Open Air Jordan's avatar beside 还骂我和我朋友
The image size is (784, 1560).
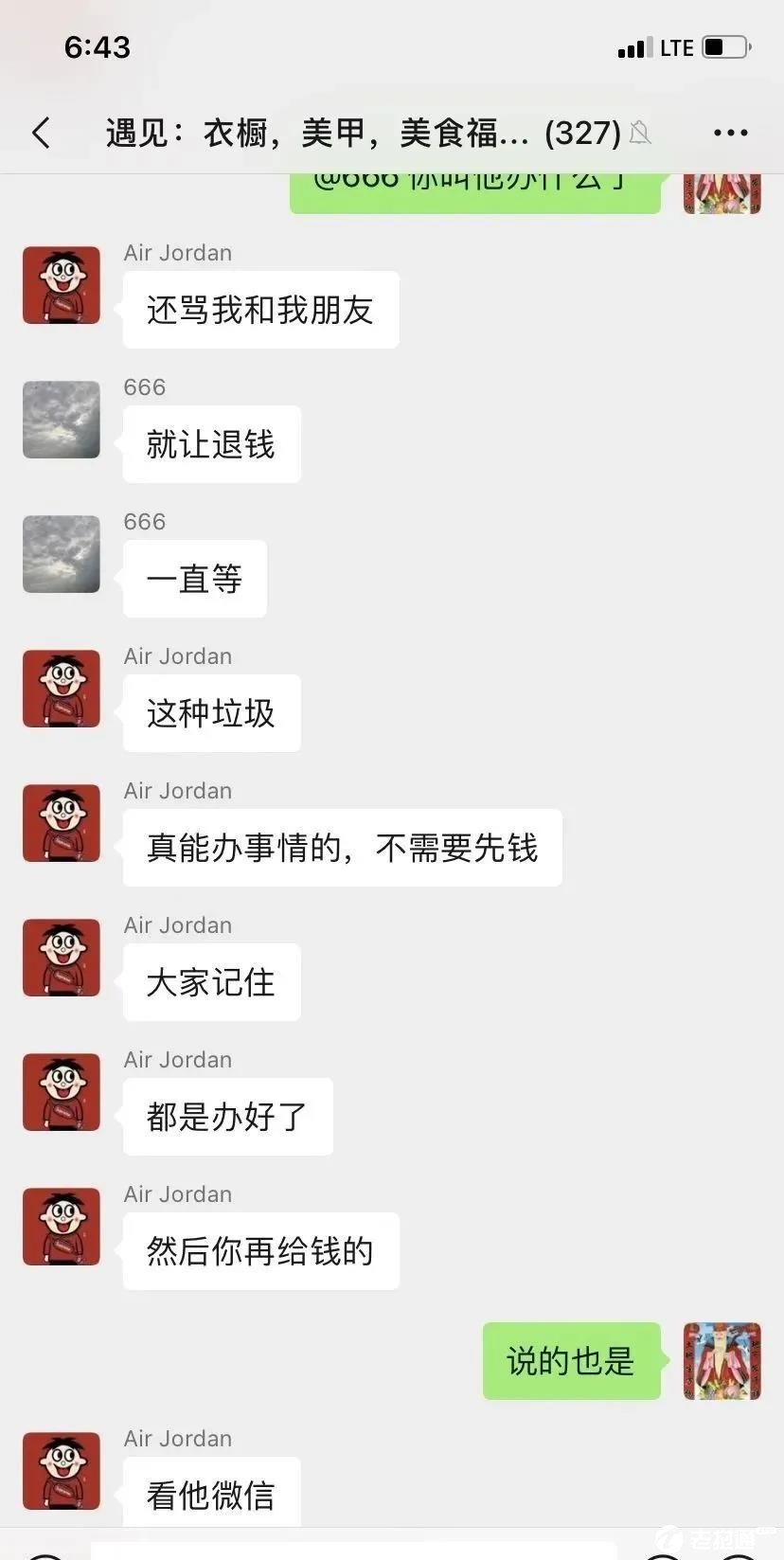[x=62, y=285]
